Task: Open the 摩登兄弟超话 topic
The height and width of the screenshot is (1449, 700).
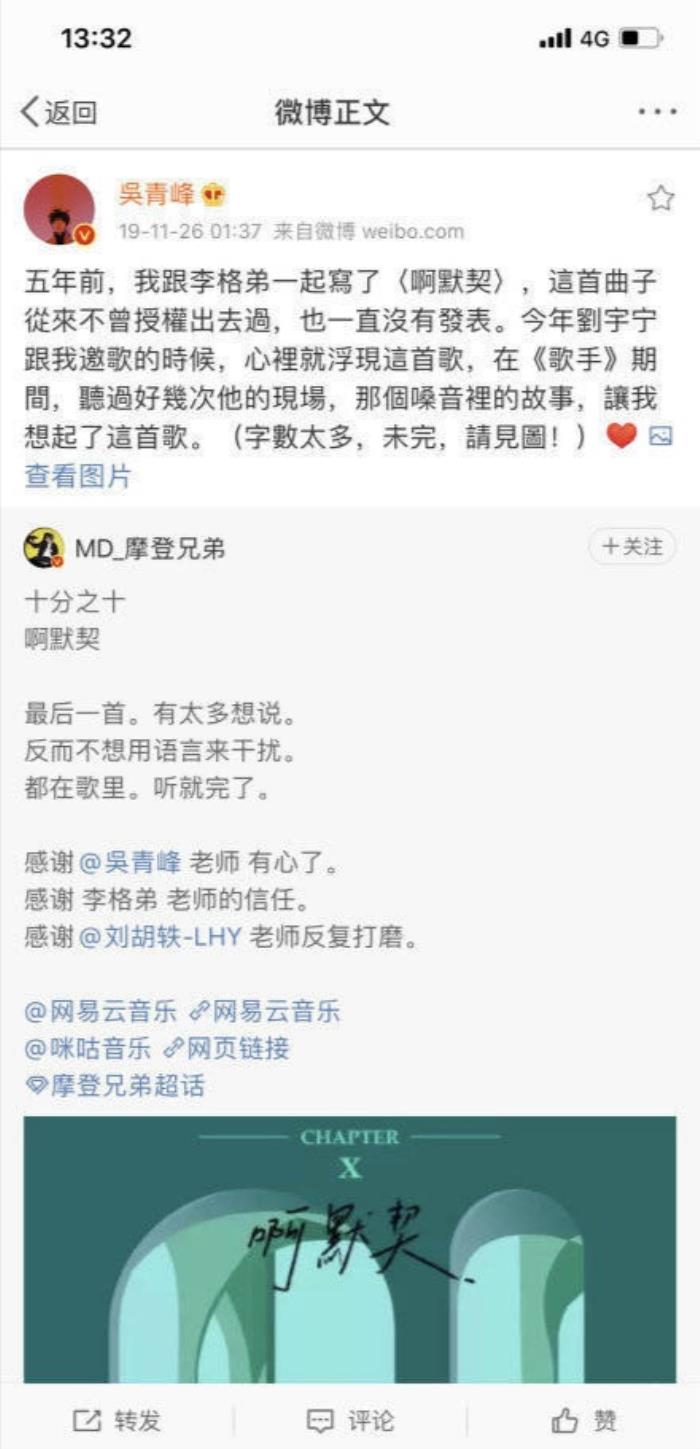Action: pyautogui.click(x=115, y=1085)
